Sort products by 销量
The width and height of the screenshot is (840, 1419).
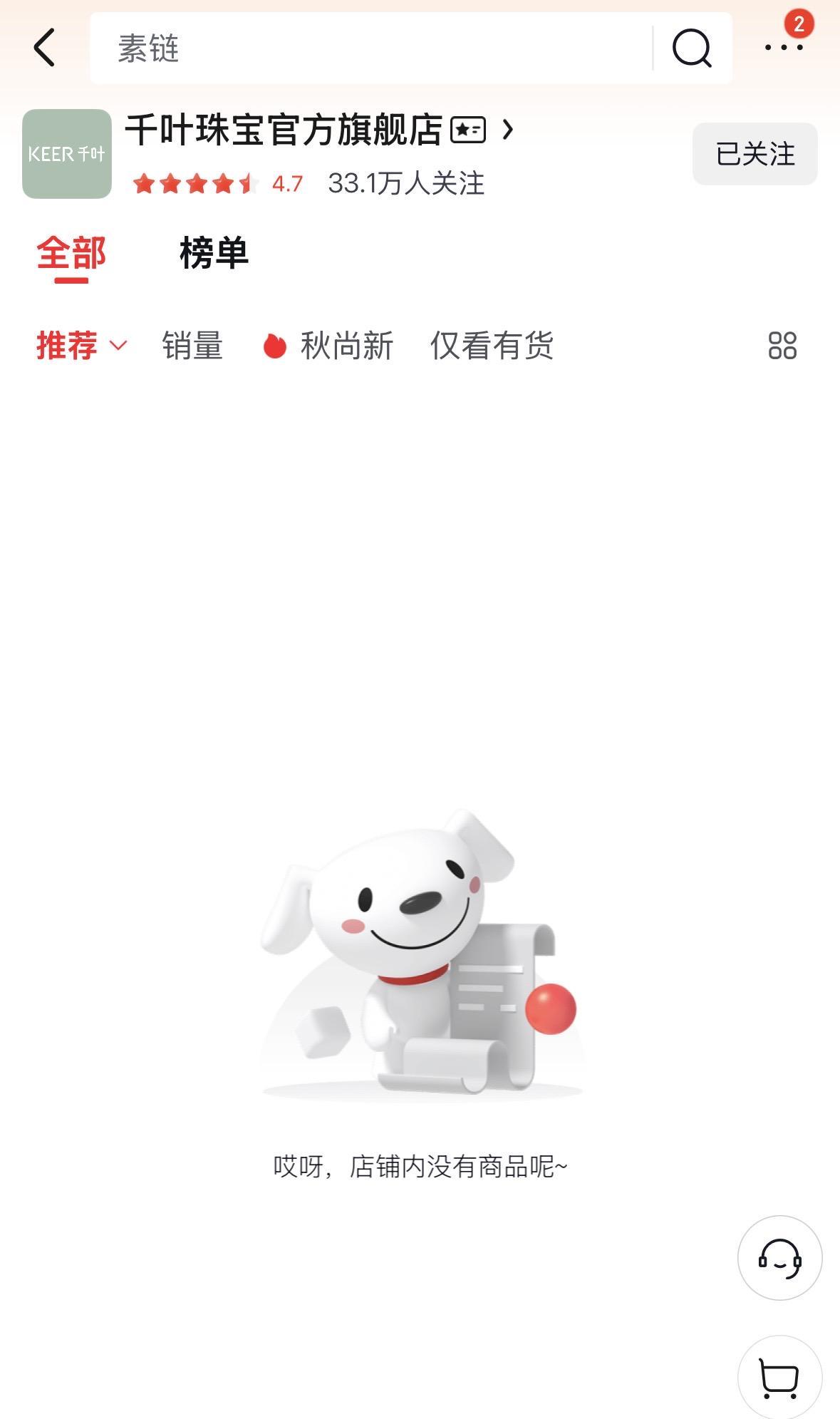pos(192,346)
